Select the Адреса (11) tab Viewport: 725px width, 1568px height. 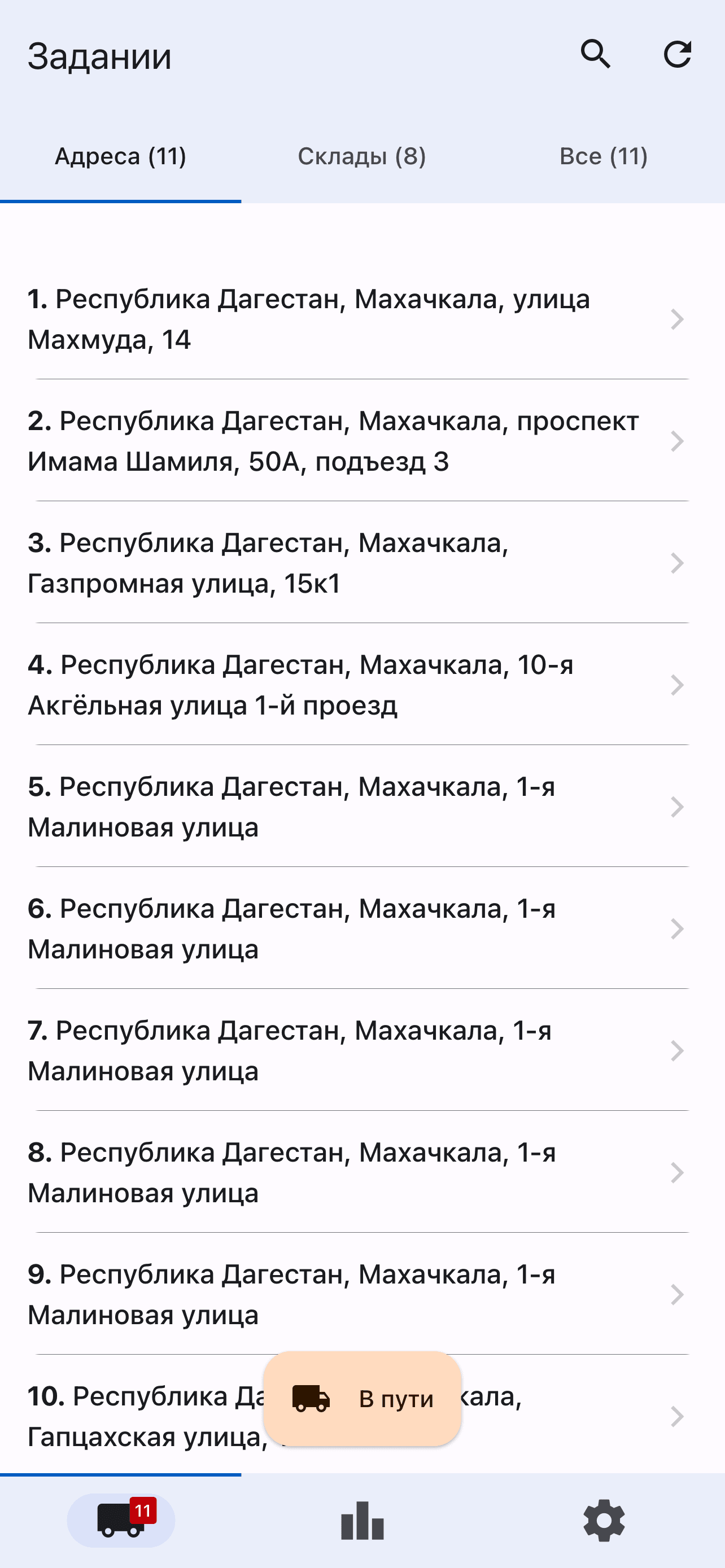120,156
